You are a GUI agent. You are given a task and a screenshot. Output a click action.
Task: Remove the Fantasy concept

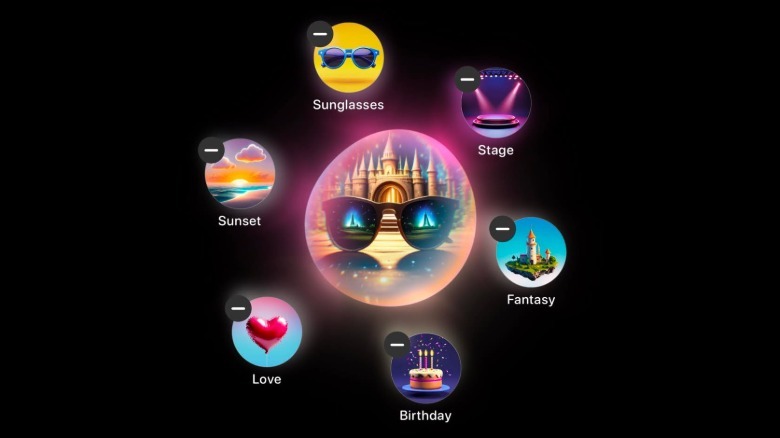coord(502,229)
